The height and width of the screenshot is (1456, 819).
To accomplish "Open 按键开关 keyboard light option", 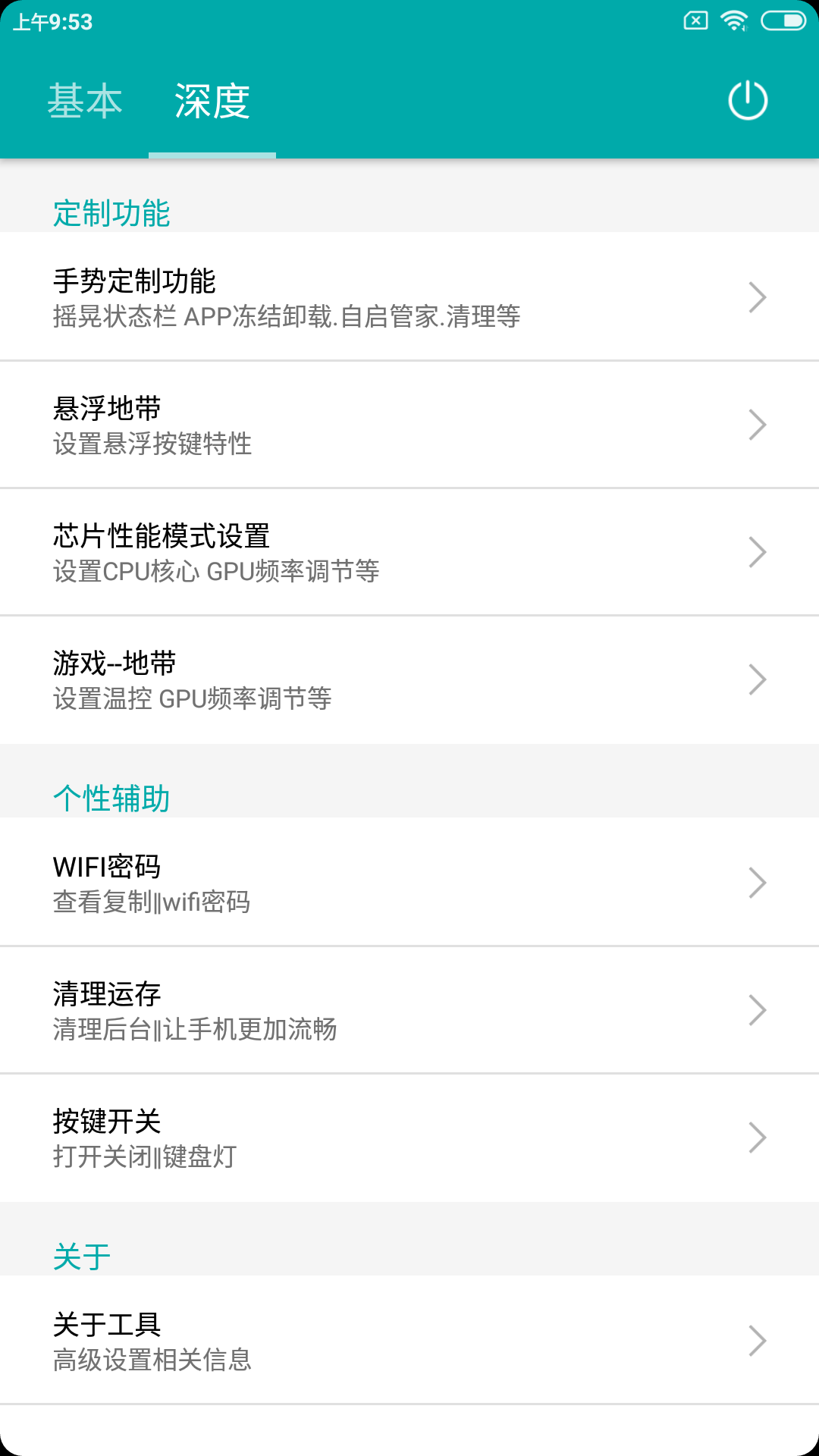I will click(409, 1137).
